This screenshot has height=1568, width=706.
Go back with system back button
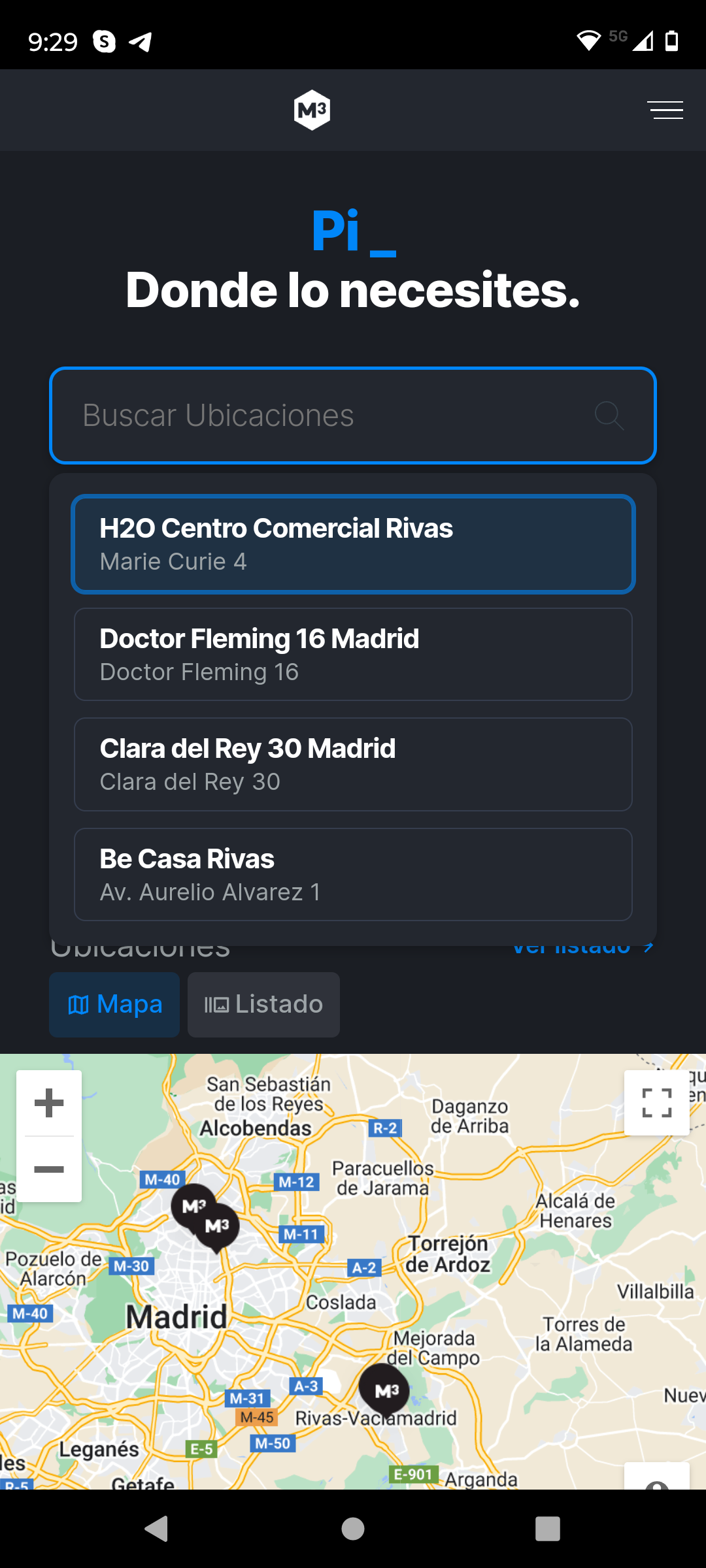click(x=156, y=1529)
